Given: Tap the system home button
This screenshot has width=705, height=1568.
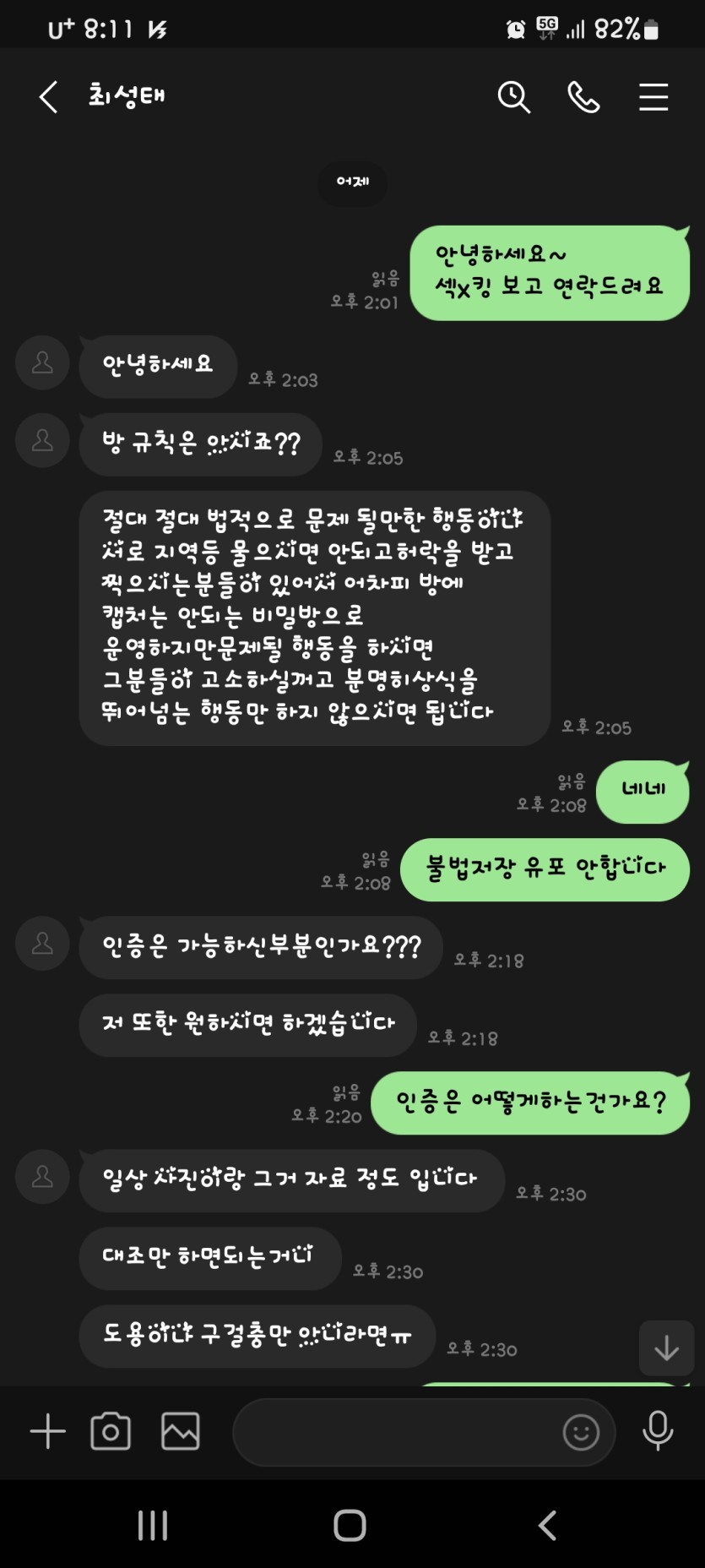Looking at the screenshot, I should tap(350, 1525).
